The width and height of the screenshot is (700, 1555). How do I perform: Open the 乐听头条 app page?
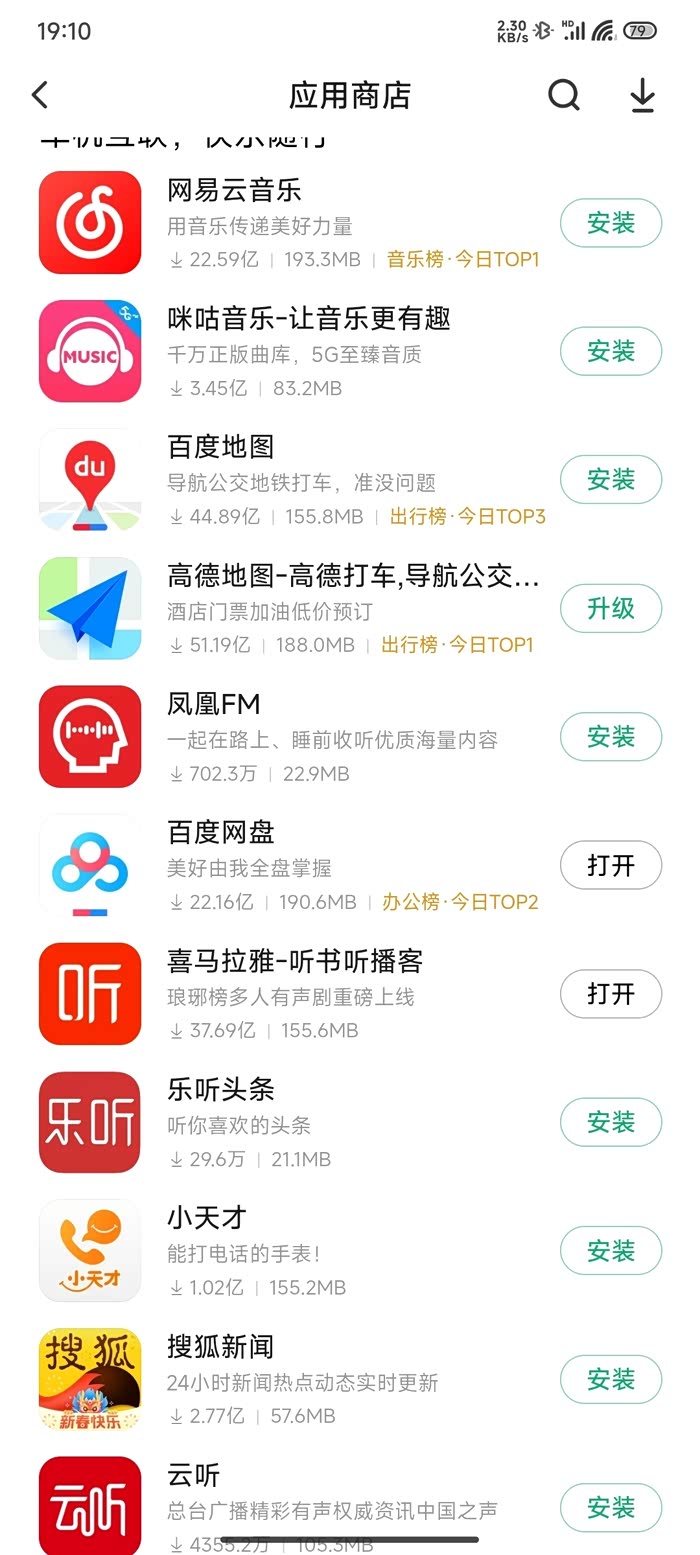(220, 1090)
